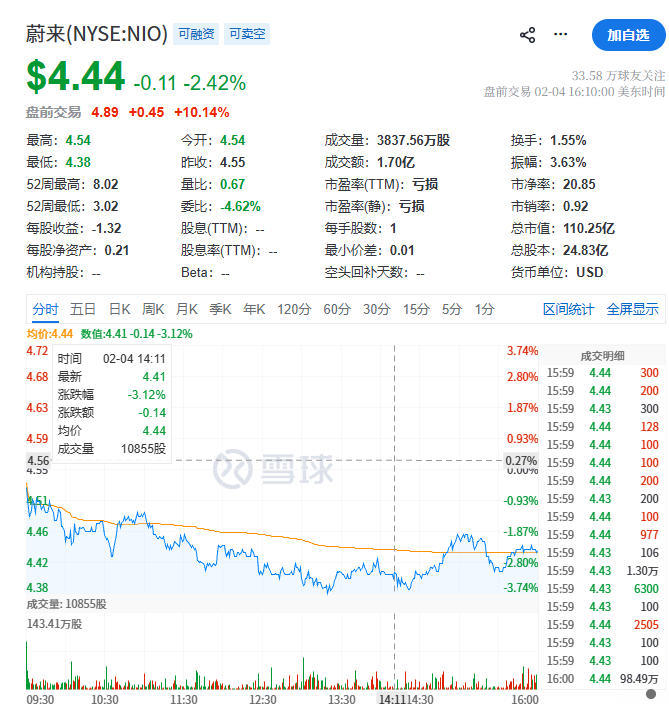Switch to the 15分 interval
This screenshot has width=669, height=704.
coord(416,309)
